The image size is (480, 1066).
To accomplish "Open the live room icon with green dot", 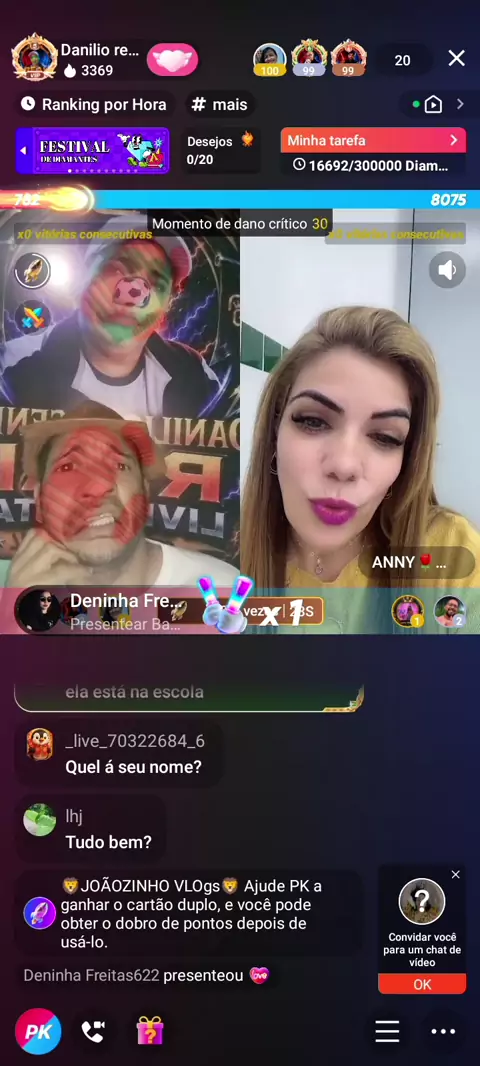I will point(433,105).
